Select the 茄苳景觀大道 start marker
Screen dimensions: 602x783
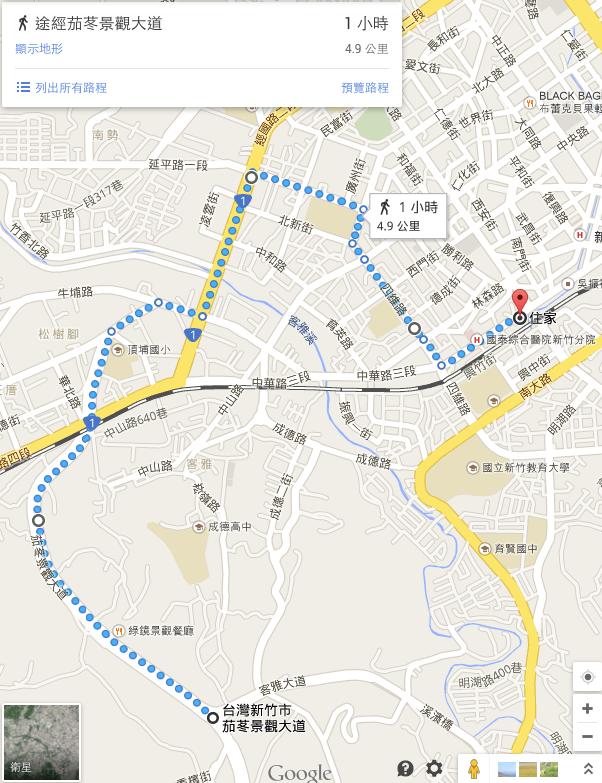point(212,717)
